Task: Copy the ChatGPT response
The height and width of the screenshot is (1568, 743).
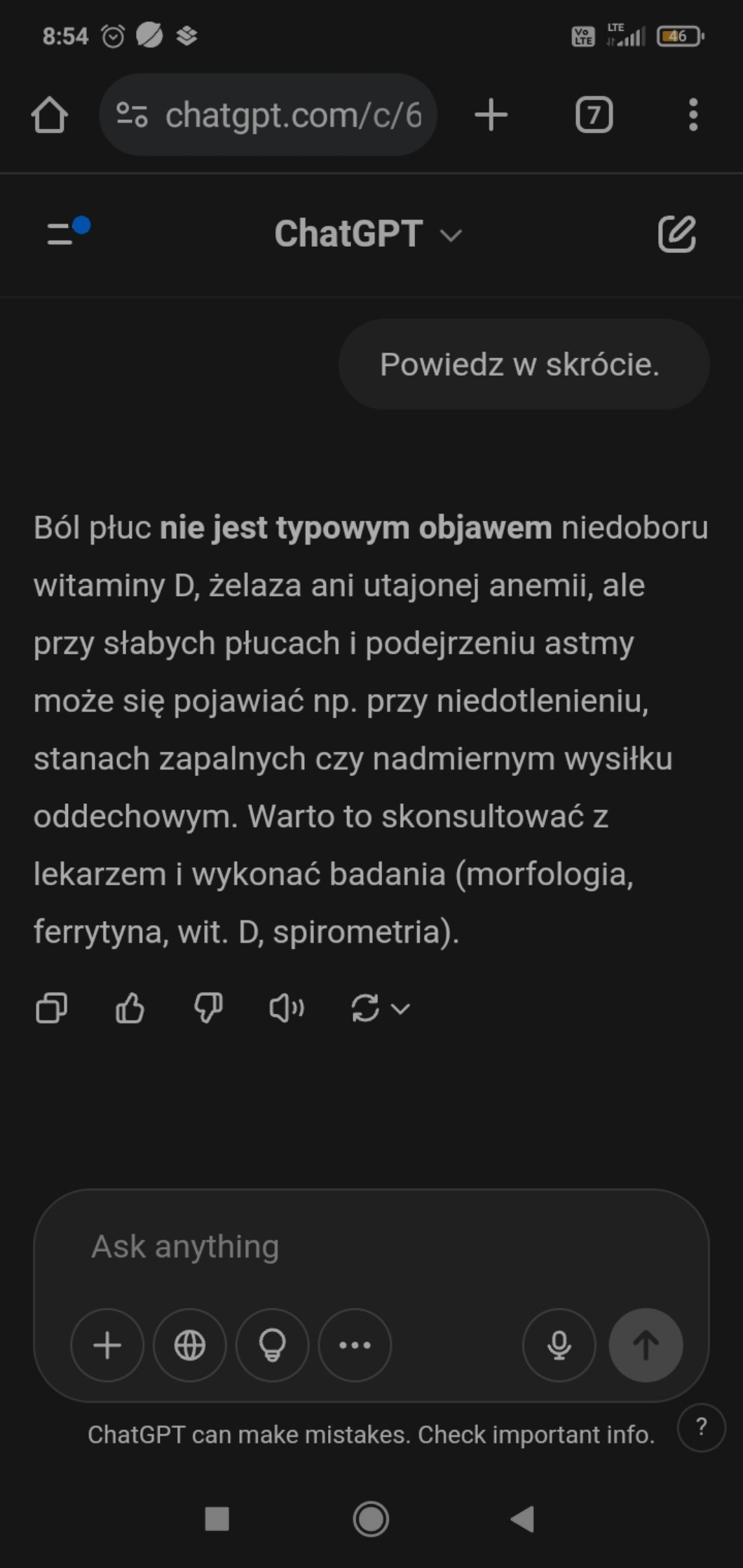Action: 51,1009
